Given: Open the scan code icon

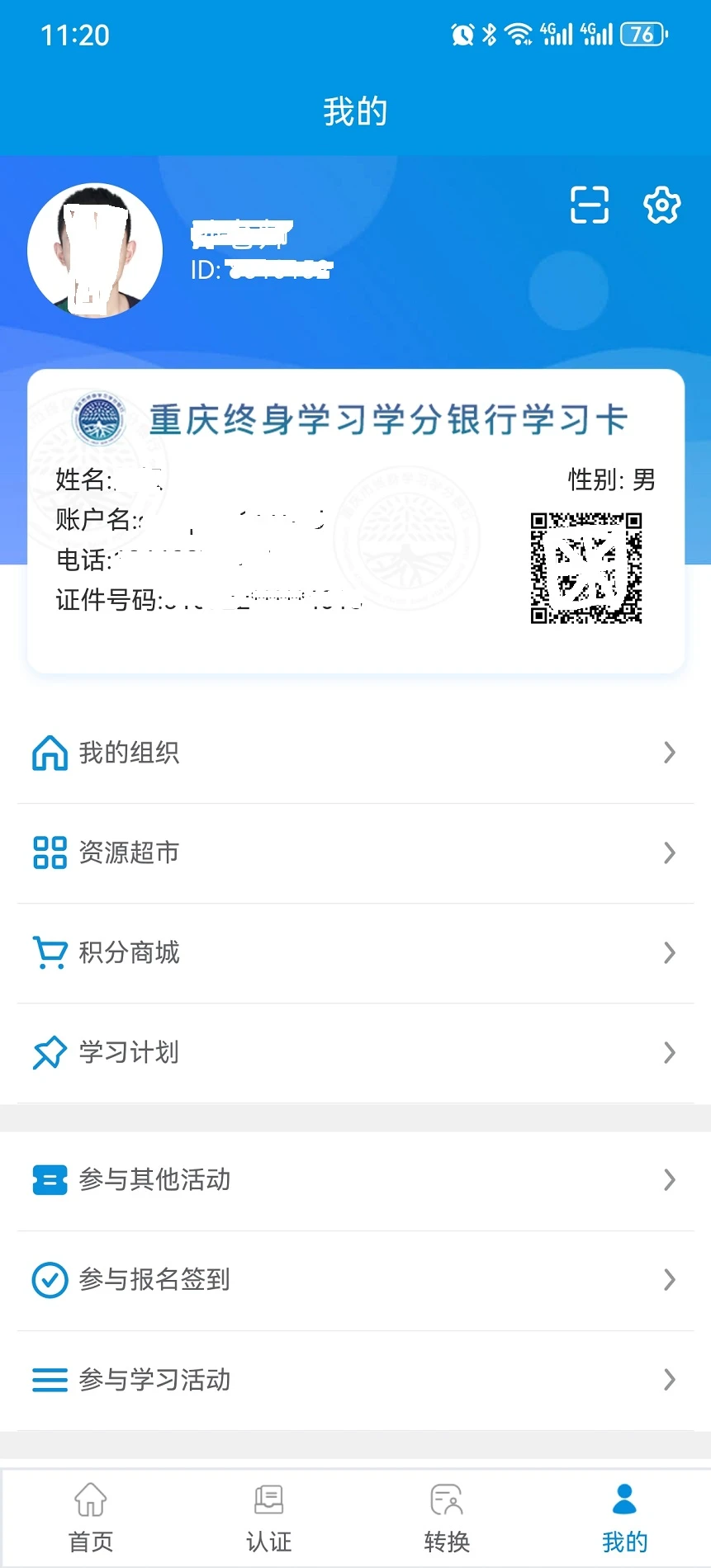Looking at the screenshot, I should click(x=590, y=205).
